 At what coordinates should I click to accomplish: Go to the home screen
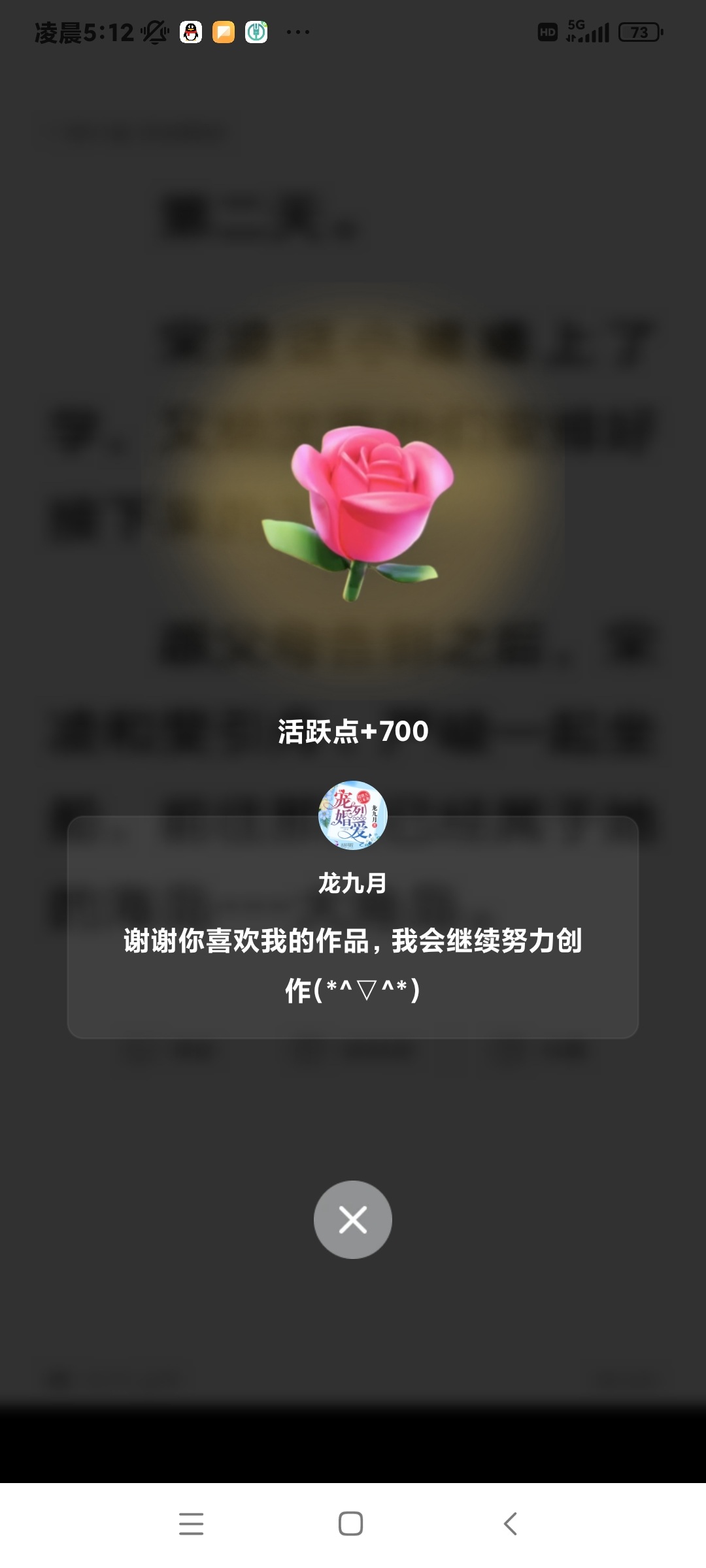[351, 1524]
